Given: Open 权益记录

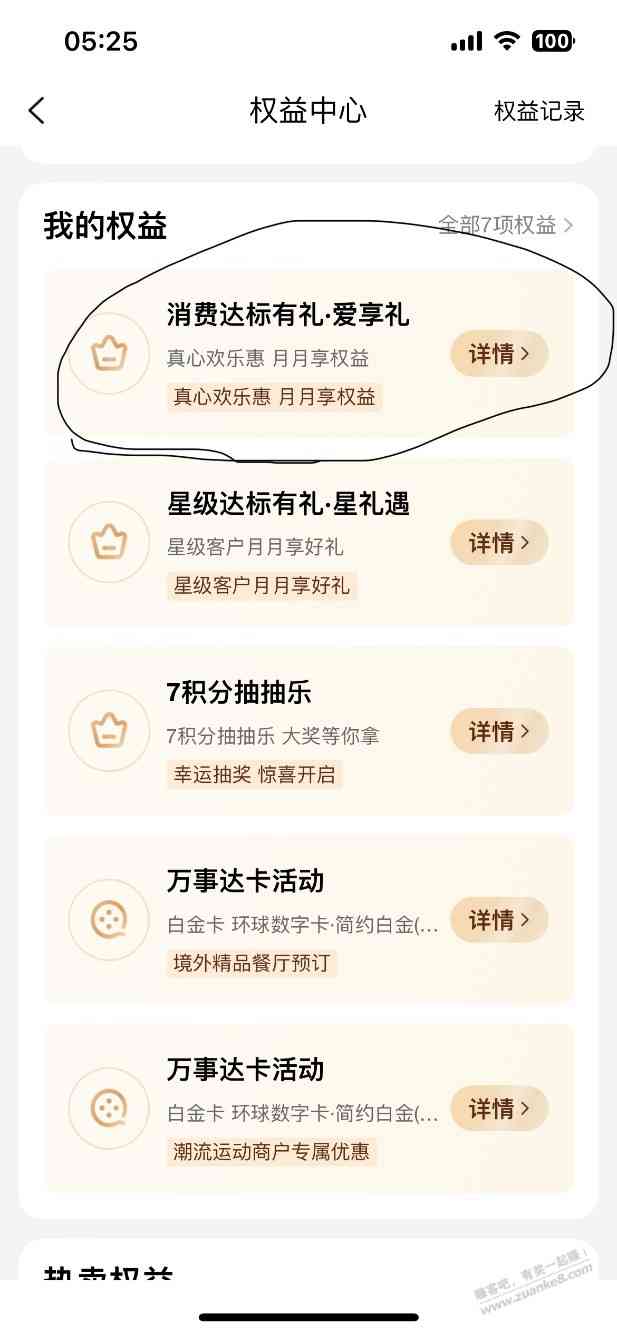Looking at the screenshot, I should pos(539,111).
